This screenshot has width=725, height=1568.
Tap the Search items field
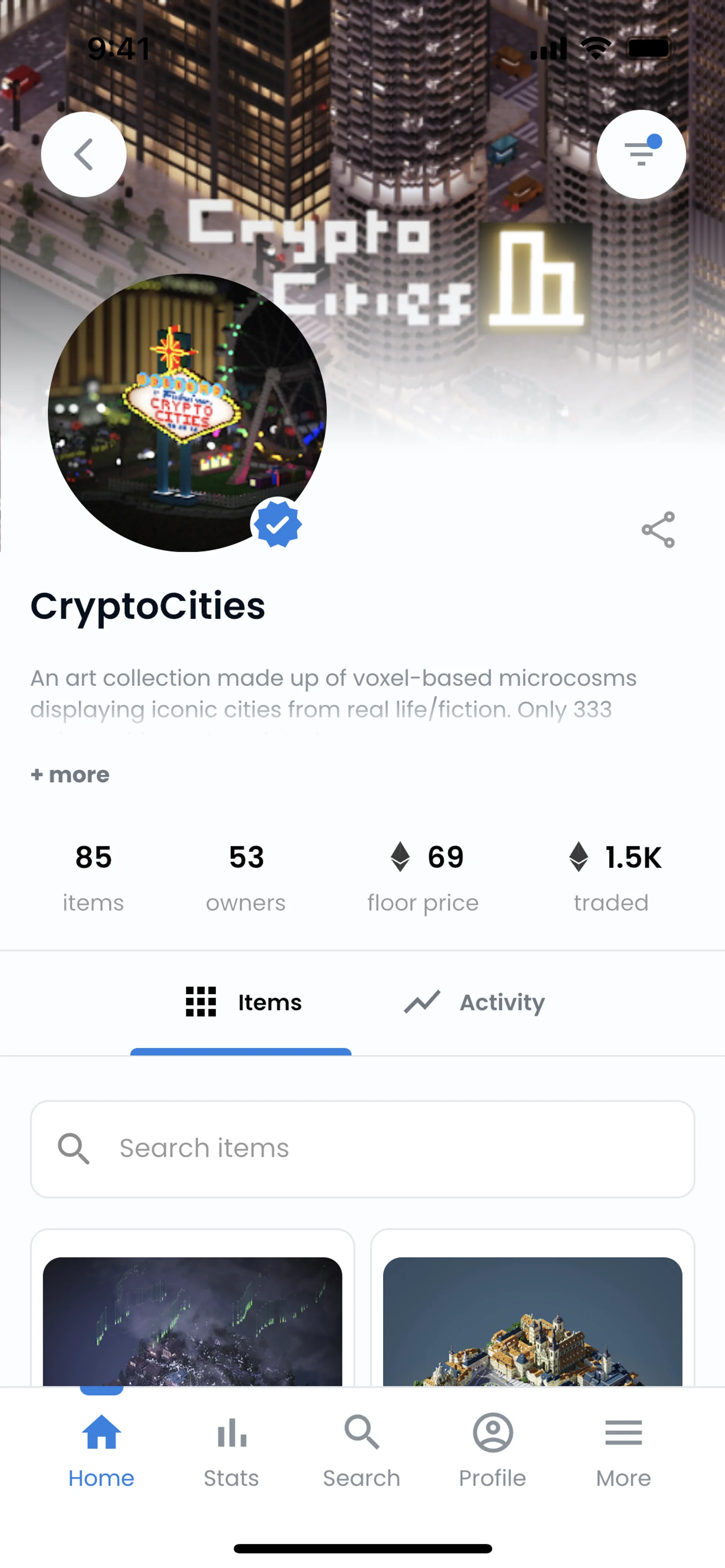[x=362, y=1149]
